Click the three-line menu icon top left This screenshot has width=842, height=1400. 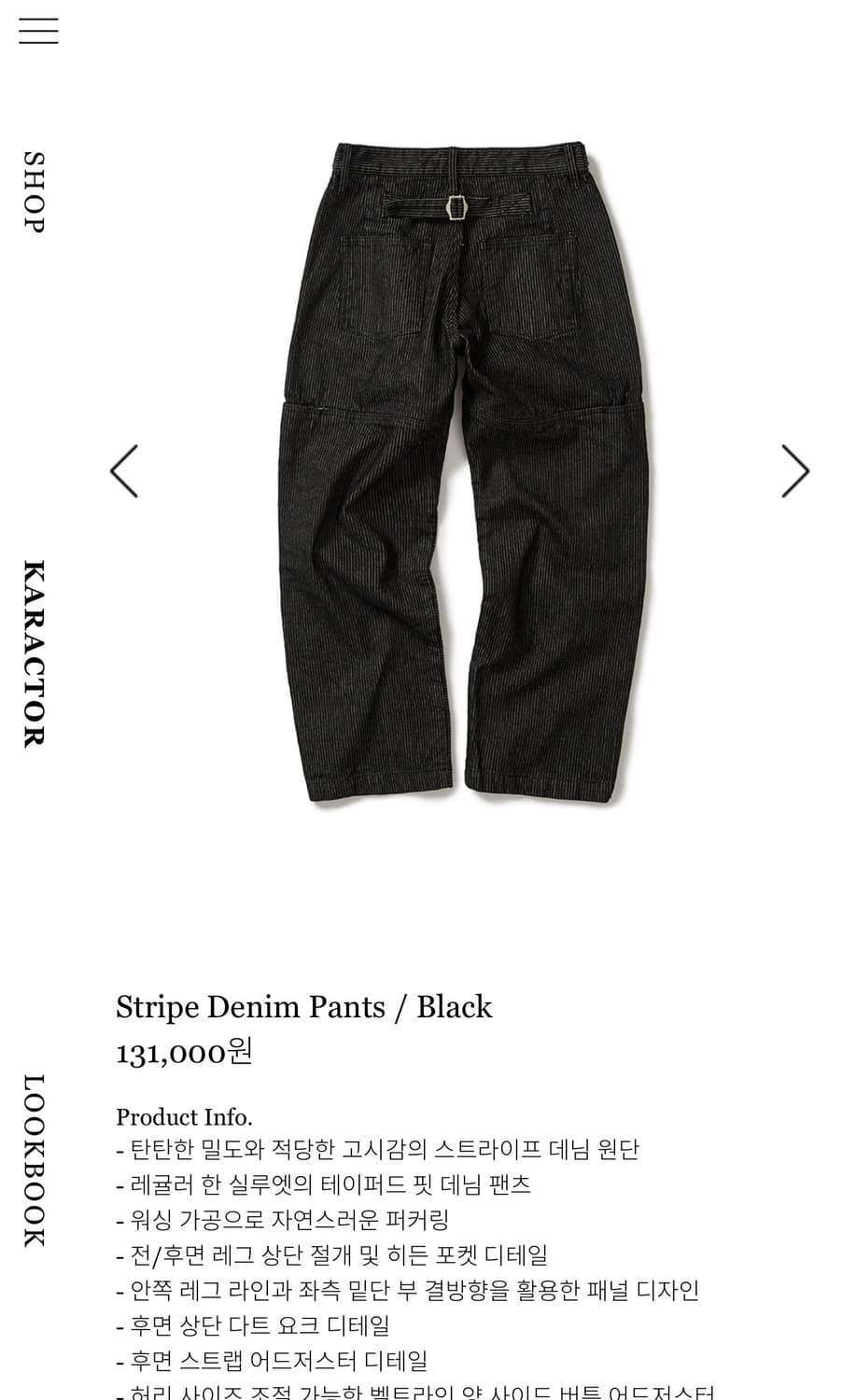38,31
